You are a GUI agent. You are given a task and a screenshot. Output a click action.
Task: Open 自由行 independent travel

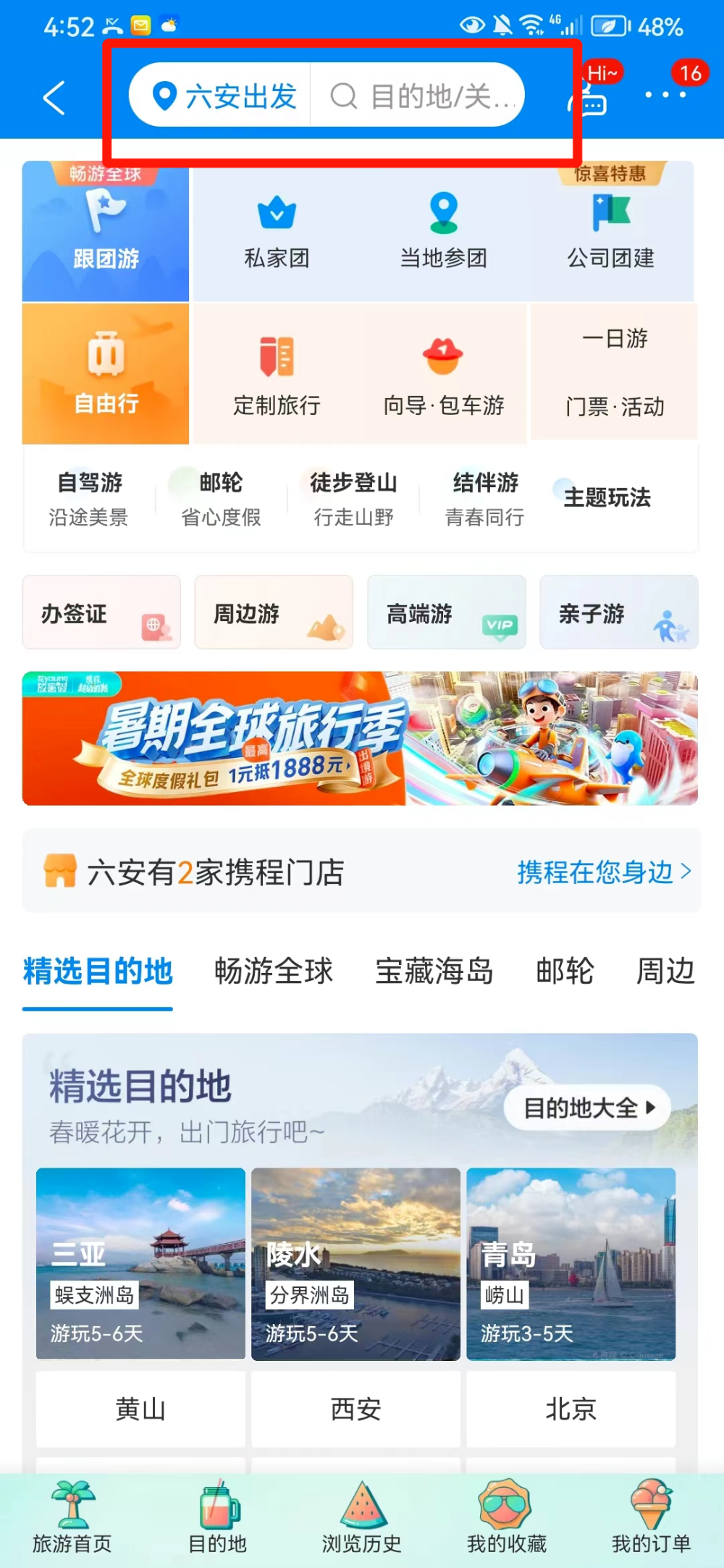pyautogui.click(x=106, y=374)
